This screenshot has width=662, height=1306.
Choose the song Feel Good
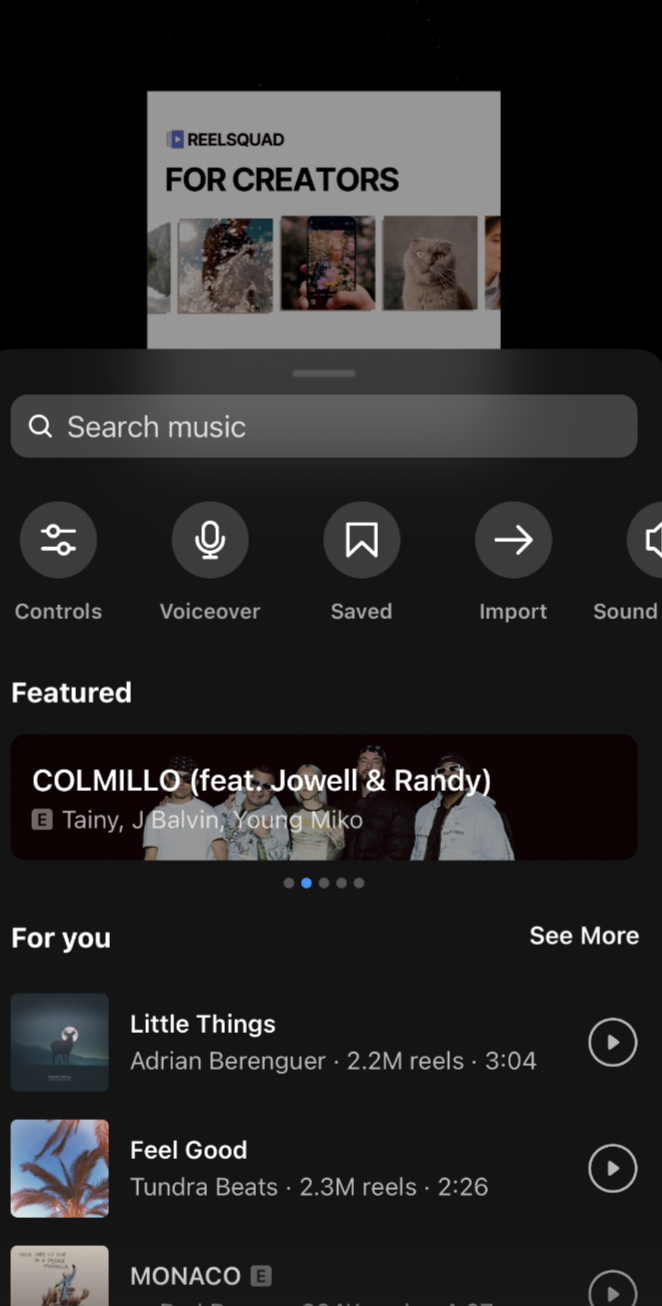300,1168
